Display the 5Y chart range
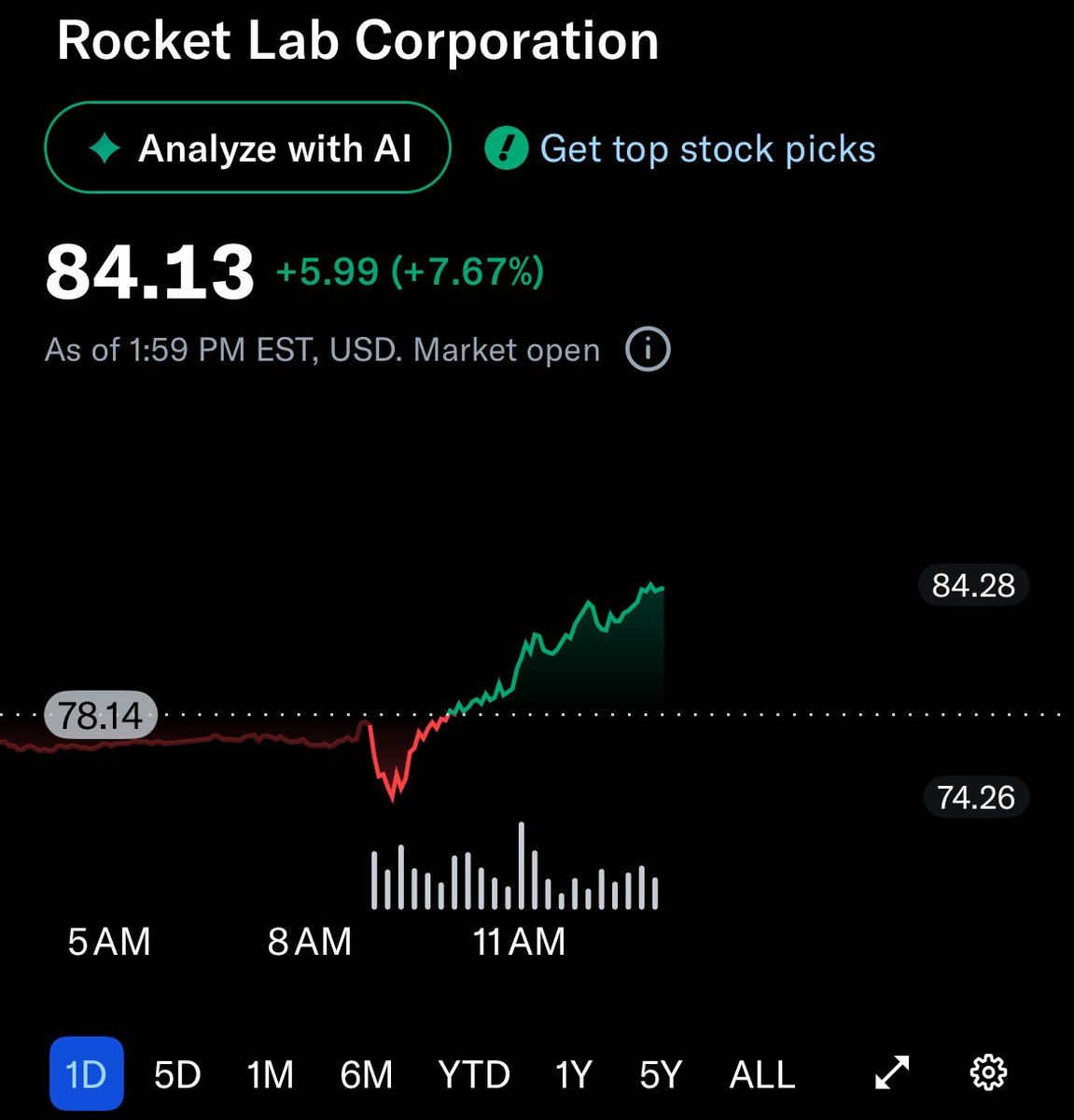This screenshot has height=1120, width=1074. point(661,1074)
